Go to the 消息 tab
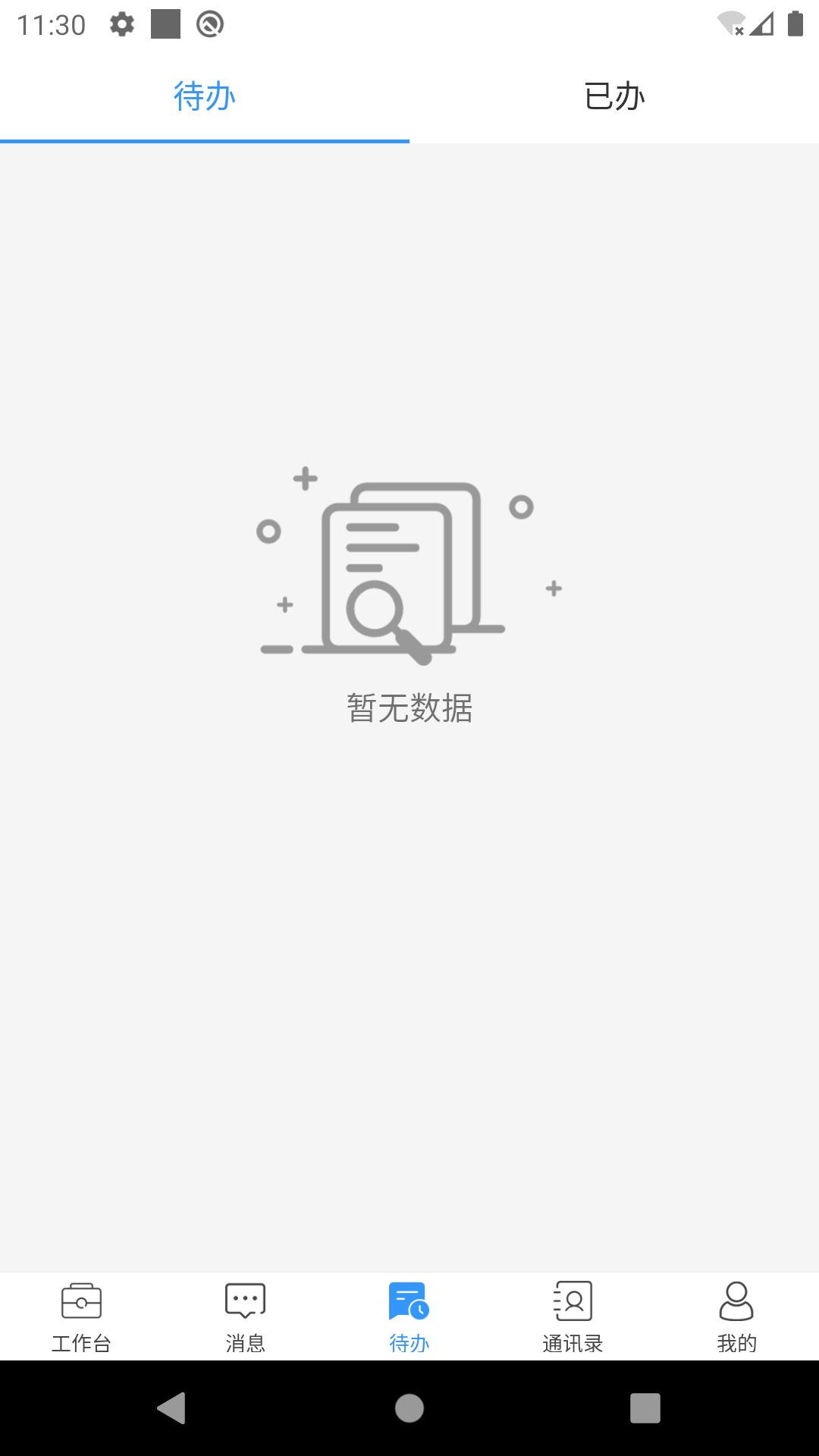The height and width of the screenshot is (1456, 819). pos(246,1317)
